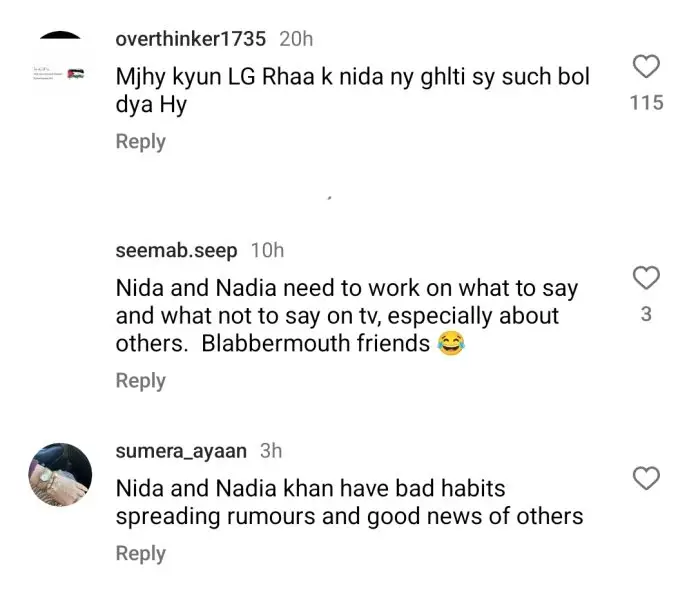Open overthinker1735's profile from username
Viewport: 696px width, 595px height.
190,39
